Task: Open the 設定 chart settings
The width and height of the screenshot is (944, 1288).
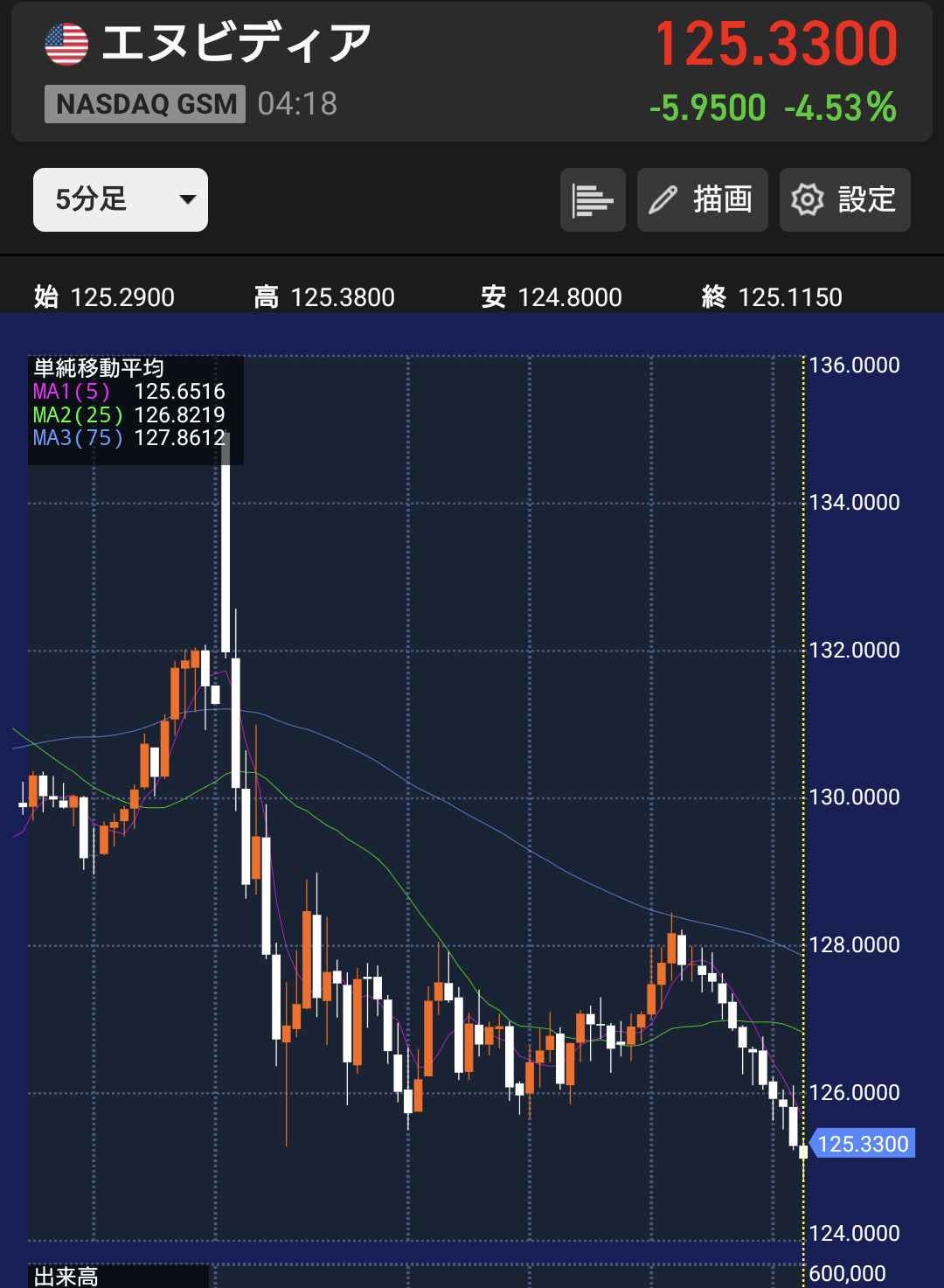Action: coord(844,199)
